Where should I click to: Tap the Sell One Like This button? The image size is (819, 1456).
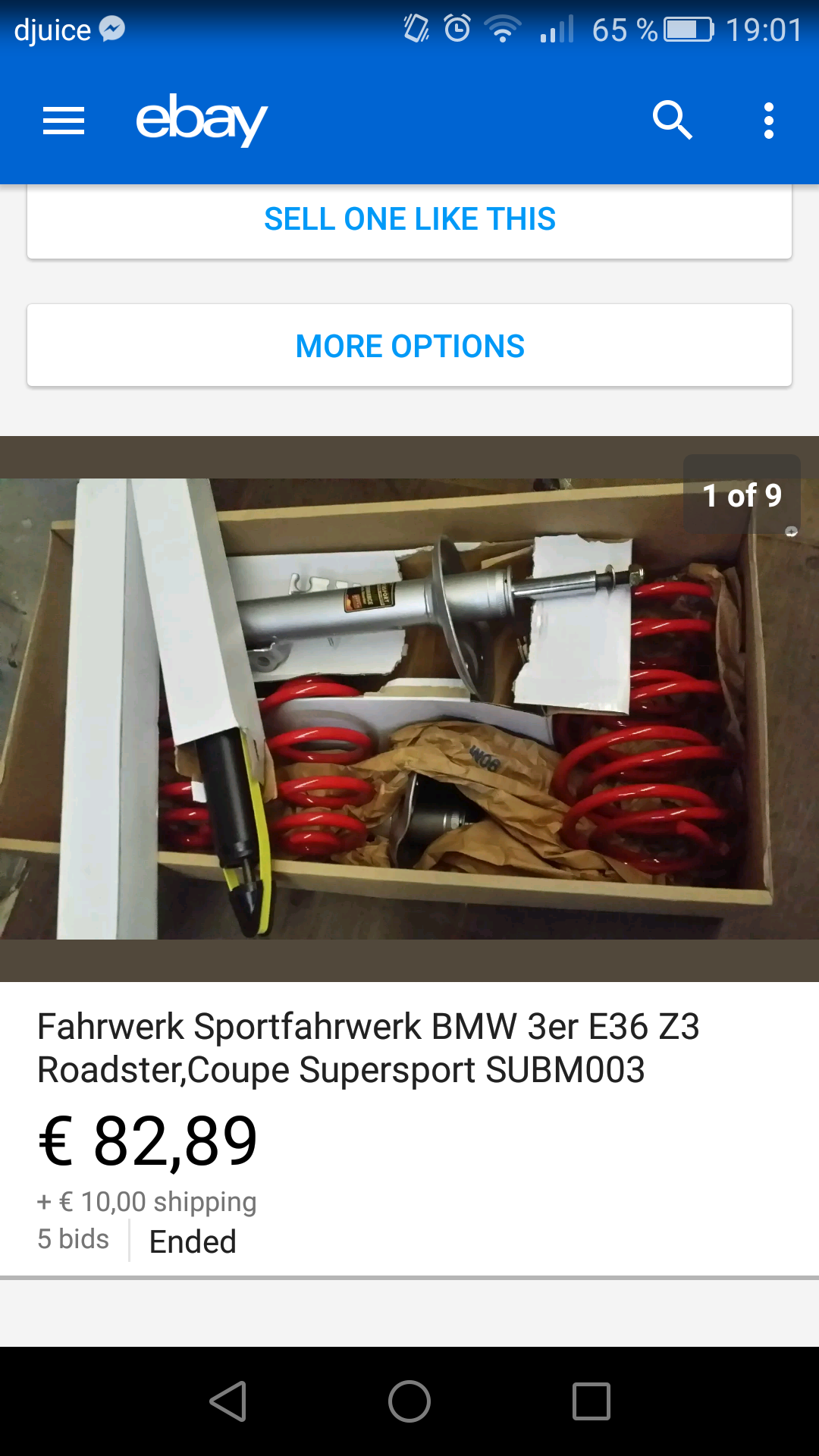point(409,220)
